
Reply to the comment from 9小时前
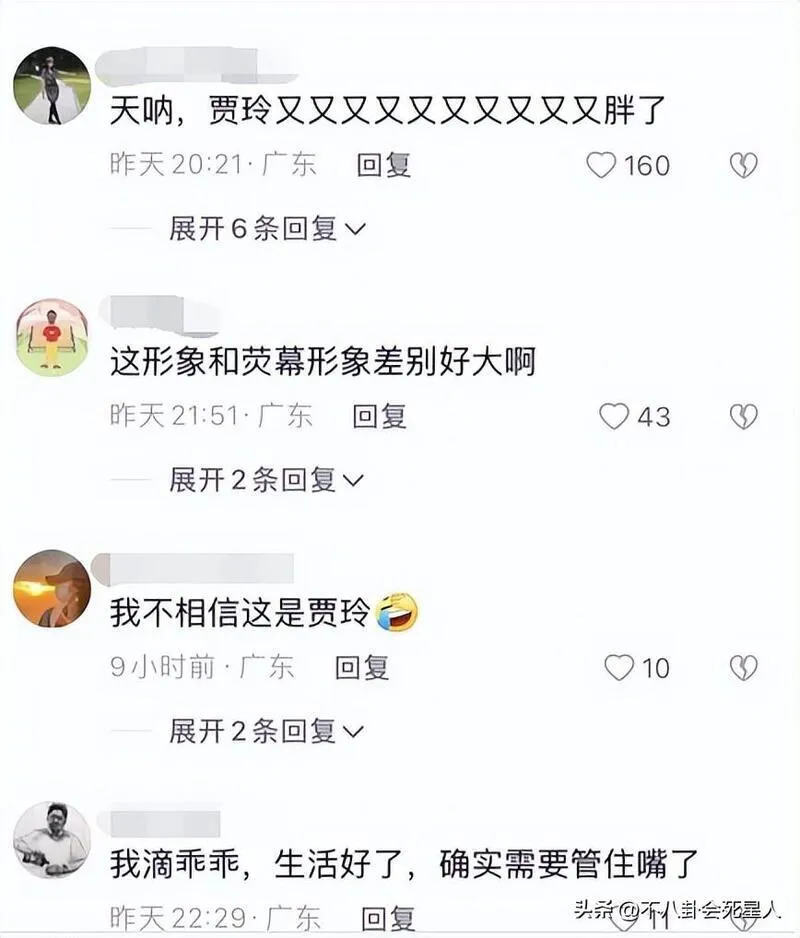tap(361, 667)
